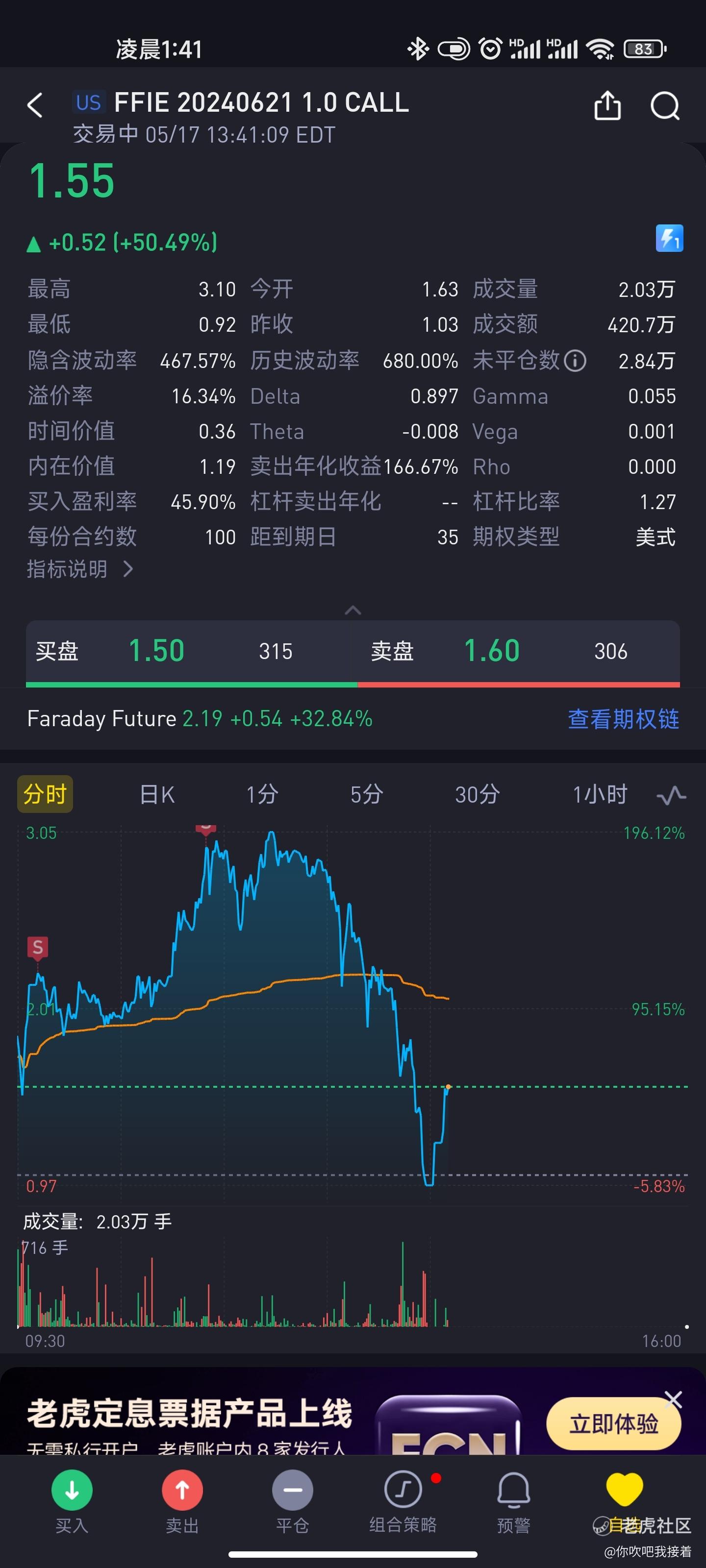Switch to the 30分 chart
706x1568 pixels.
click(x=477, y=794)
